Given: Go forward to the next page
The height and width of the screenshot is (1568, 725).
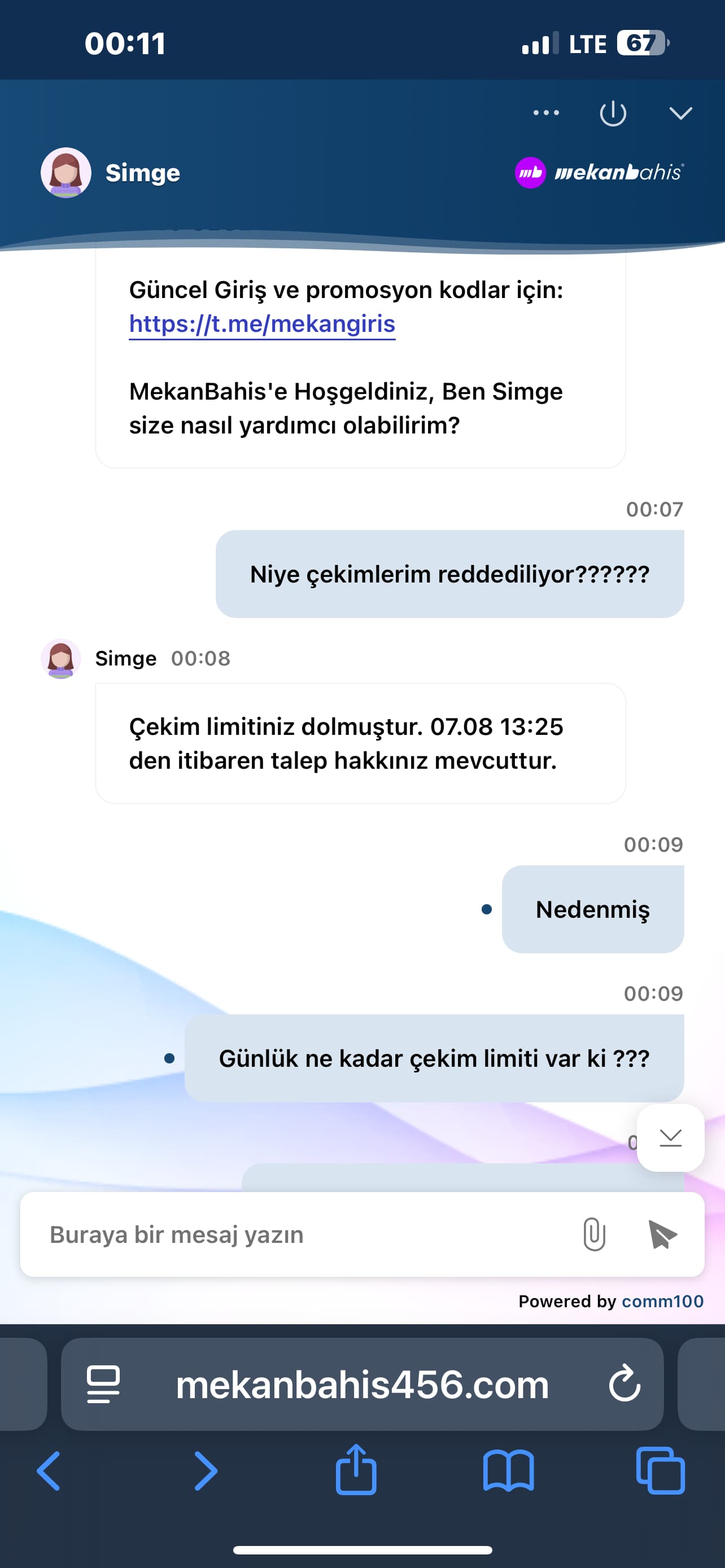Looking at the screenshot, I should point(205,1471).
